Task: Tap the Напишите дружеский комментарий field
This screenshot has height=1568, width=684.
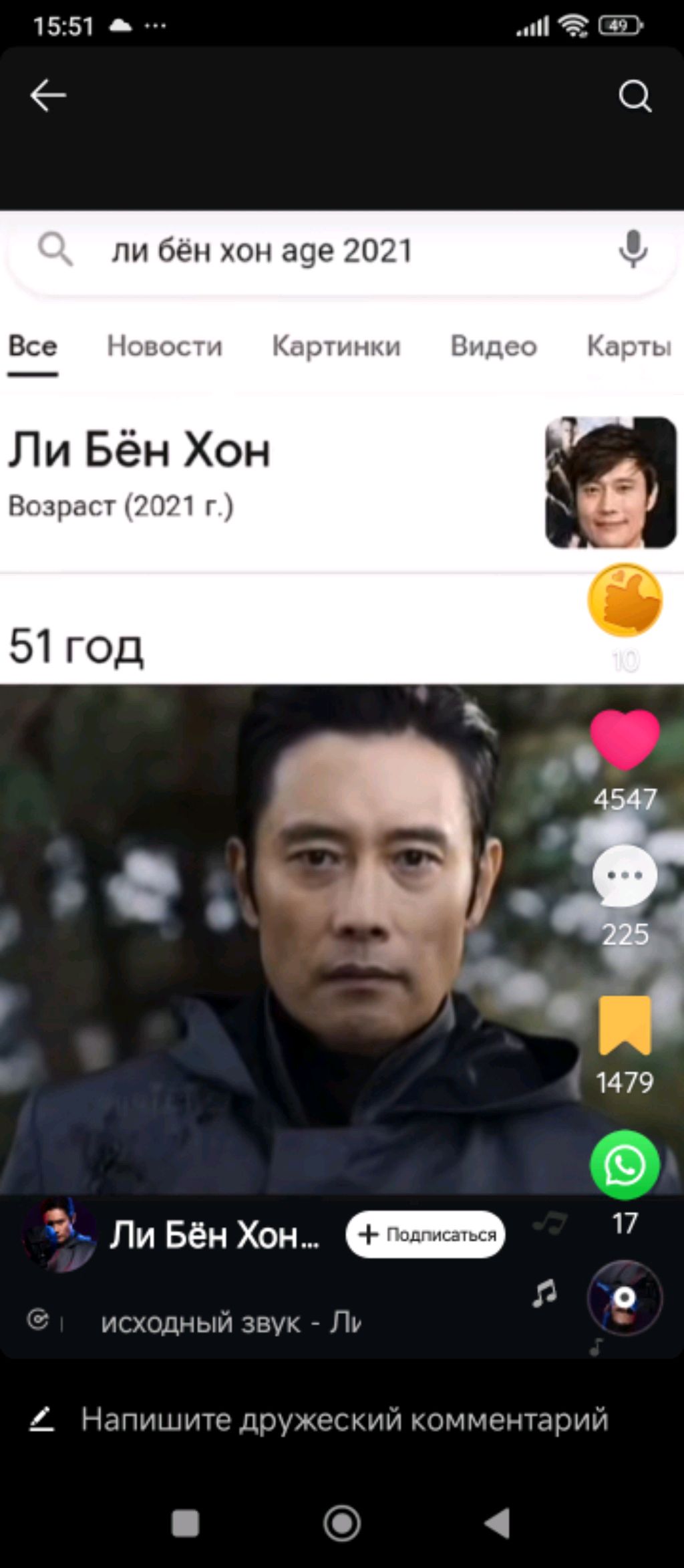Action: [344, 1419]
